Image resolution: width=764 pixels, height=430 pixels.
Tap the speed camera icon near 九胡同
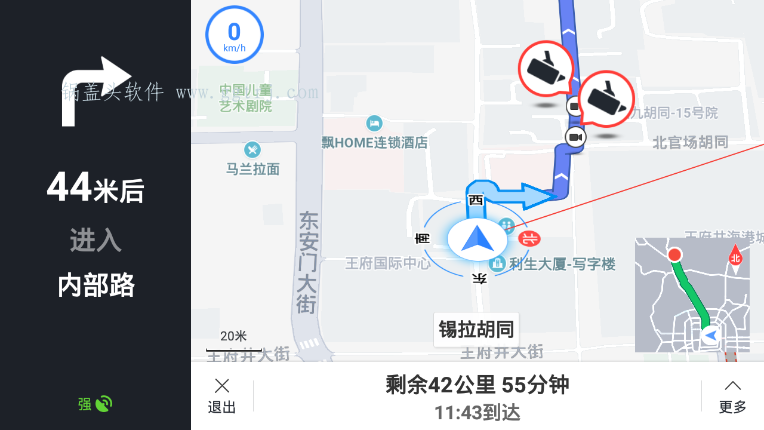click(x=606, y=98)
